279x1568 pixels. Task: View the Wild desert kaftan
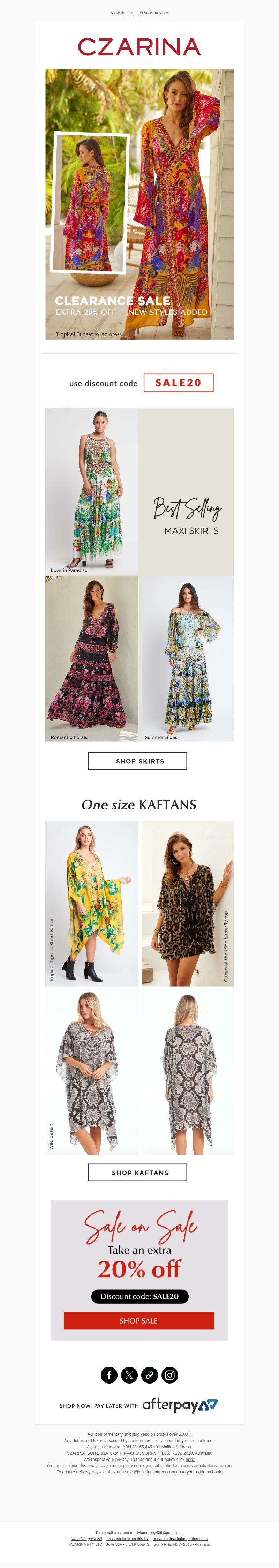click(x=91, y=1072)
